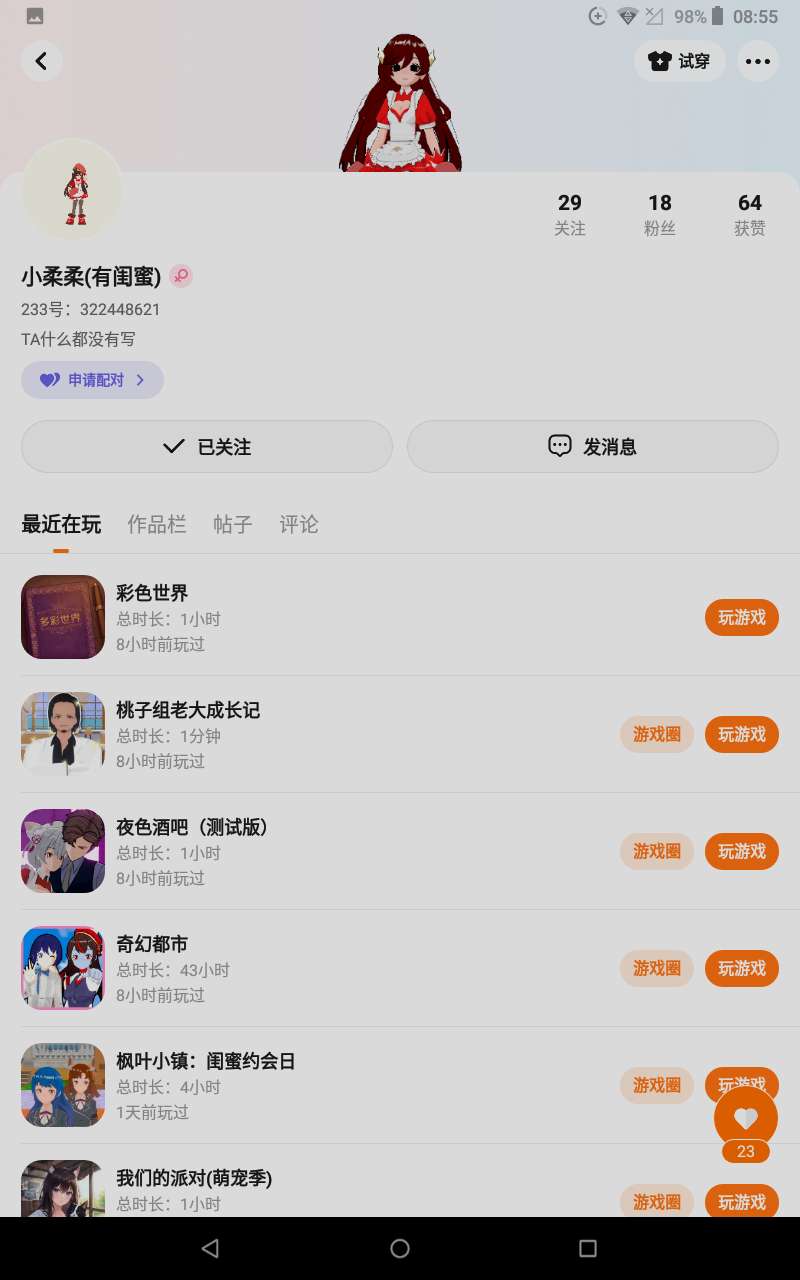Select the 最近在玩 tab
Image resolution: width=800 pixels, height=1280 pixels.
coord(61,524)
